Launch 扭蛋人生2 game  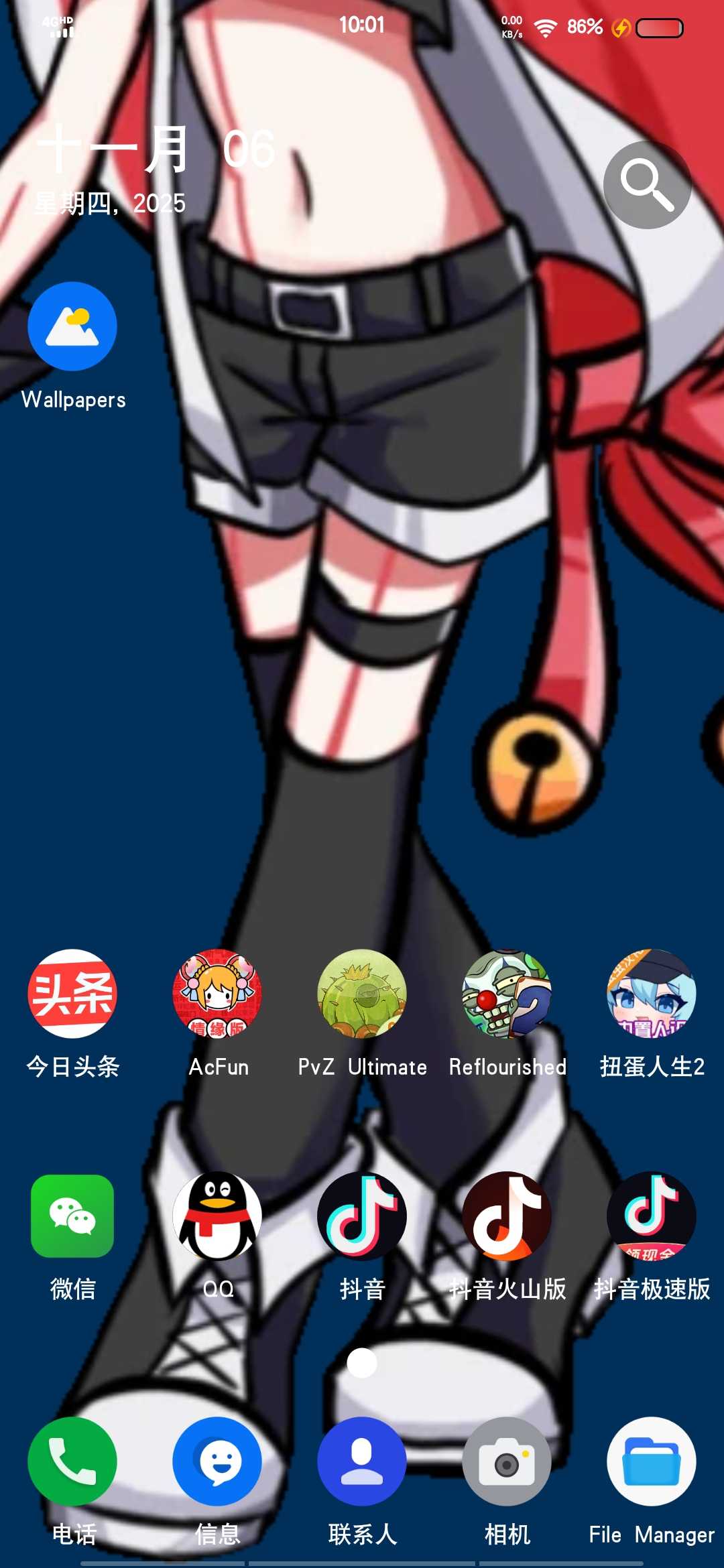652,993
